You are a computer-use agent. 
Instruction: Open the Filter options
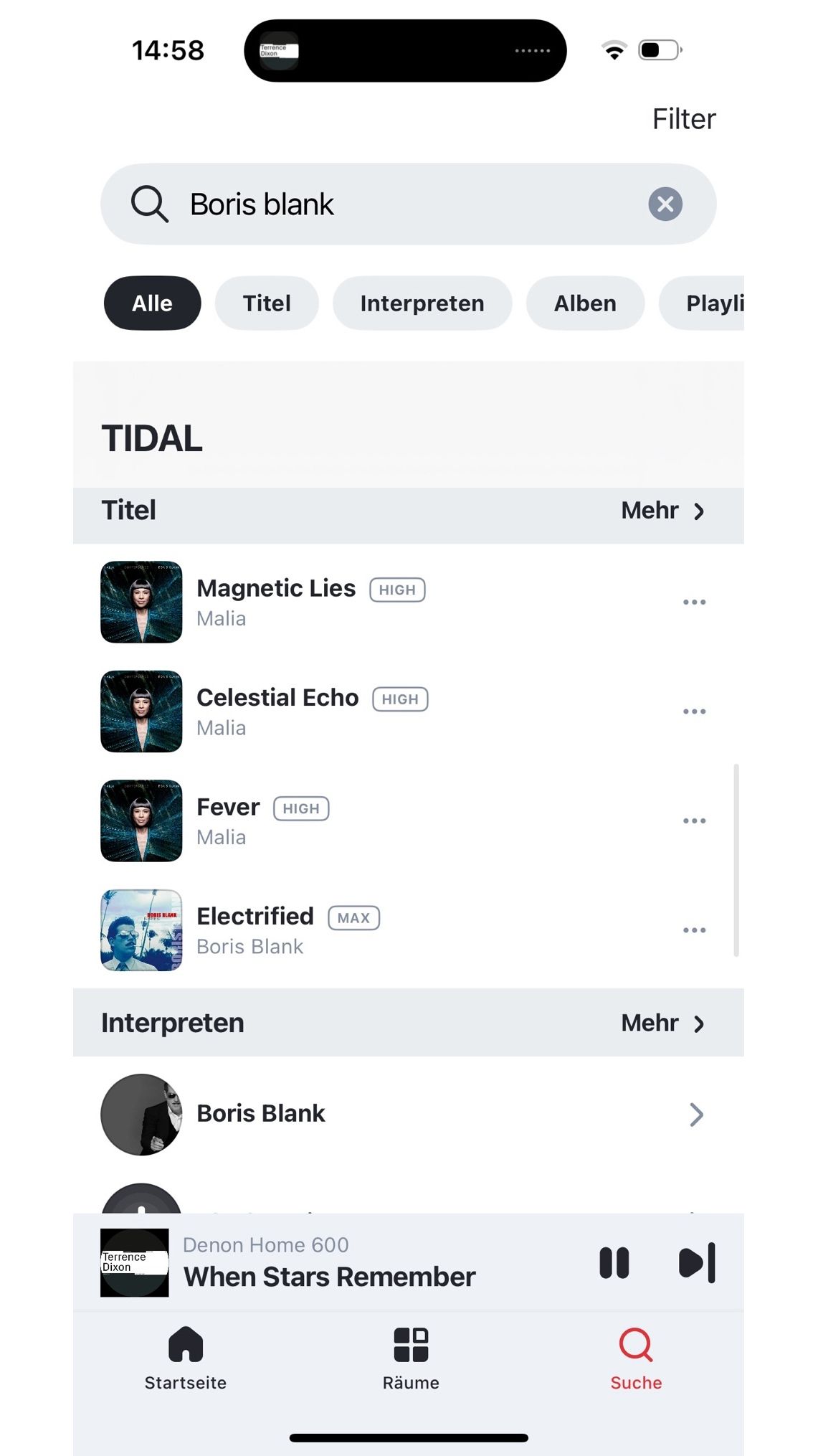coord(683,119)
